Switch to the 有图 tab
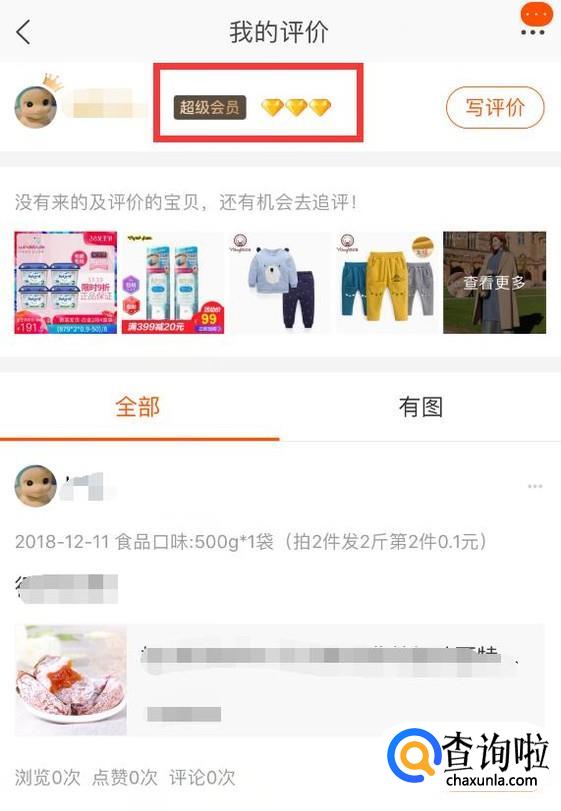Viewport: 561px width, 811px height. pos(420,407)
